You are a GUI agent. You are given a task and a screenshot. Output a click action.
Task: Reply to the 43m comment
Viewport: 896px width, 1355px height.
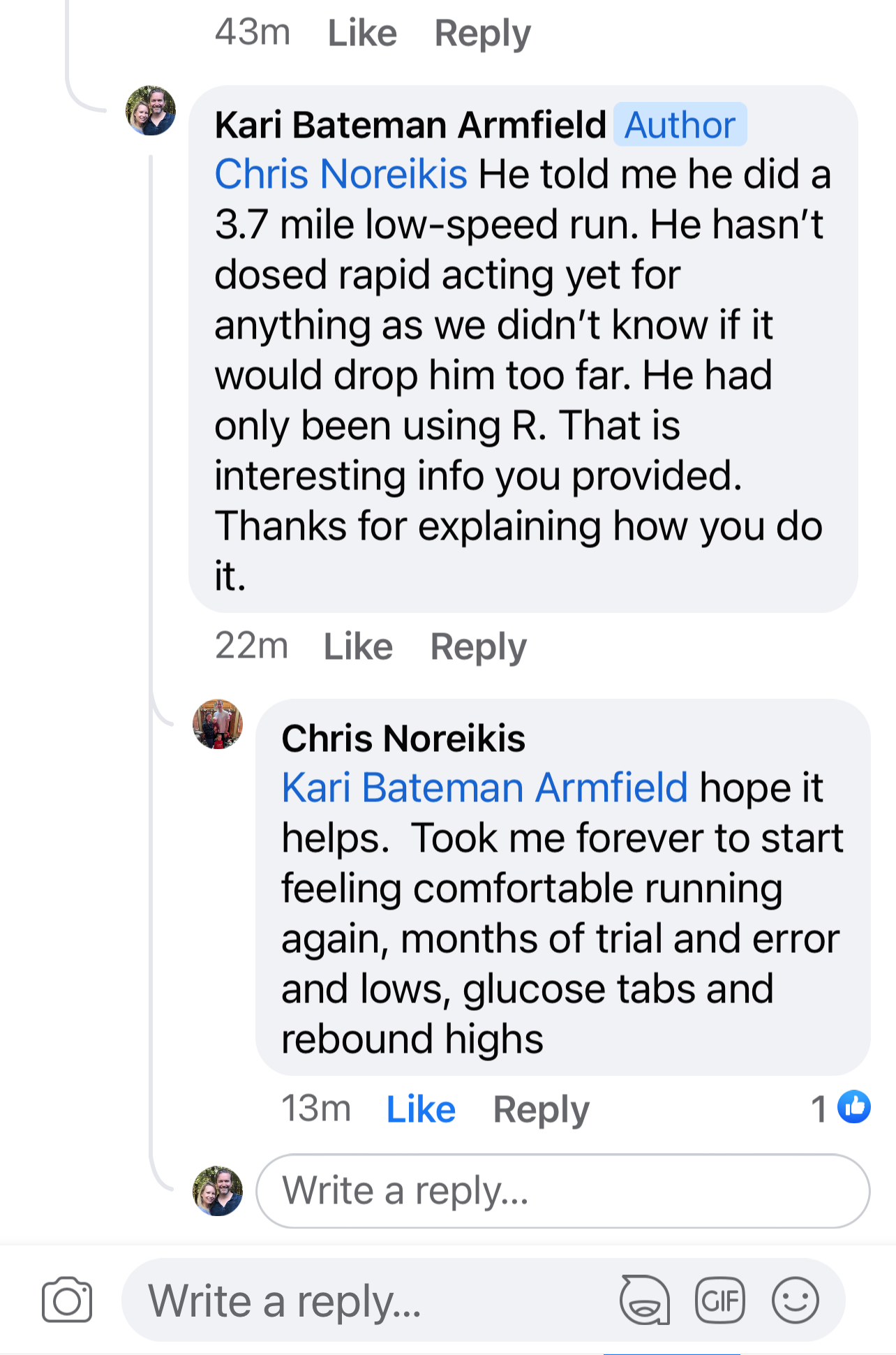click(x=482, y=33)
